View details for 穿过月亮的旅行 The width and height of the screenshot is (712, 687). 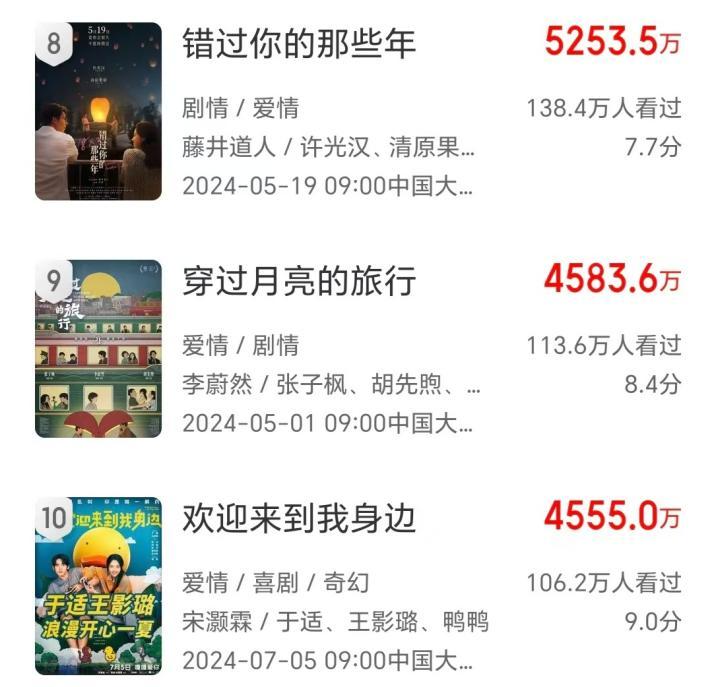tap(298, 282)
